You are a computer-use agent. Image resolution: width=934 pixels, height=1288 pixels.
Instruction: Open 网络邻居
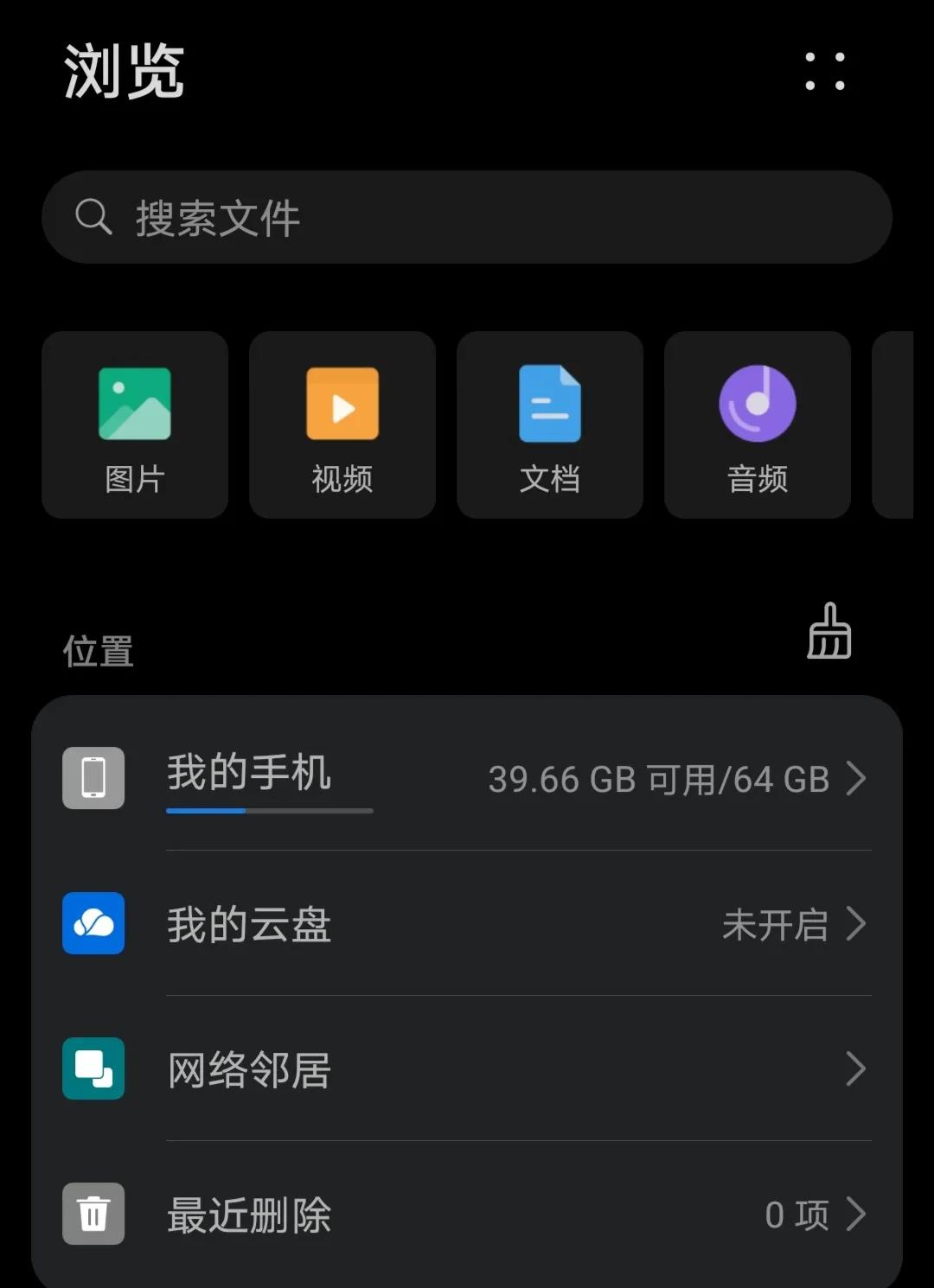(x=467, y=1068)
